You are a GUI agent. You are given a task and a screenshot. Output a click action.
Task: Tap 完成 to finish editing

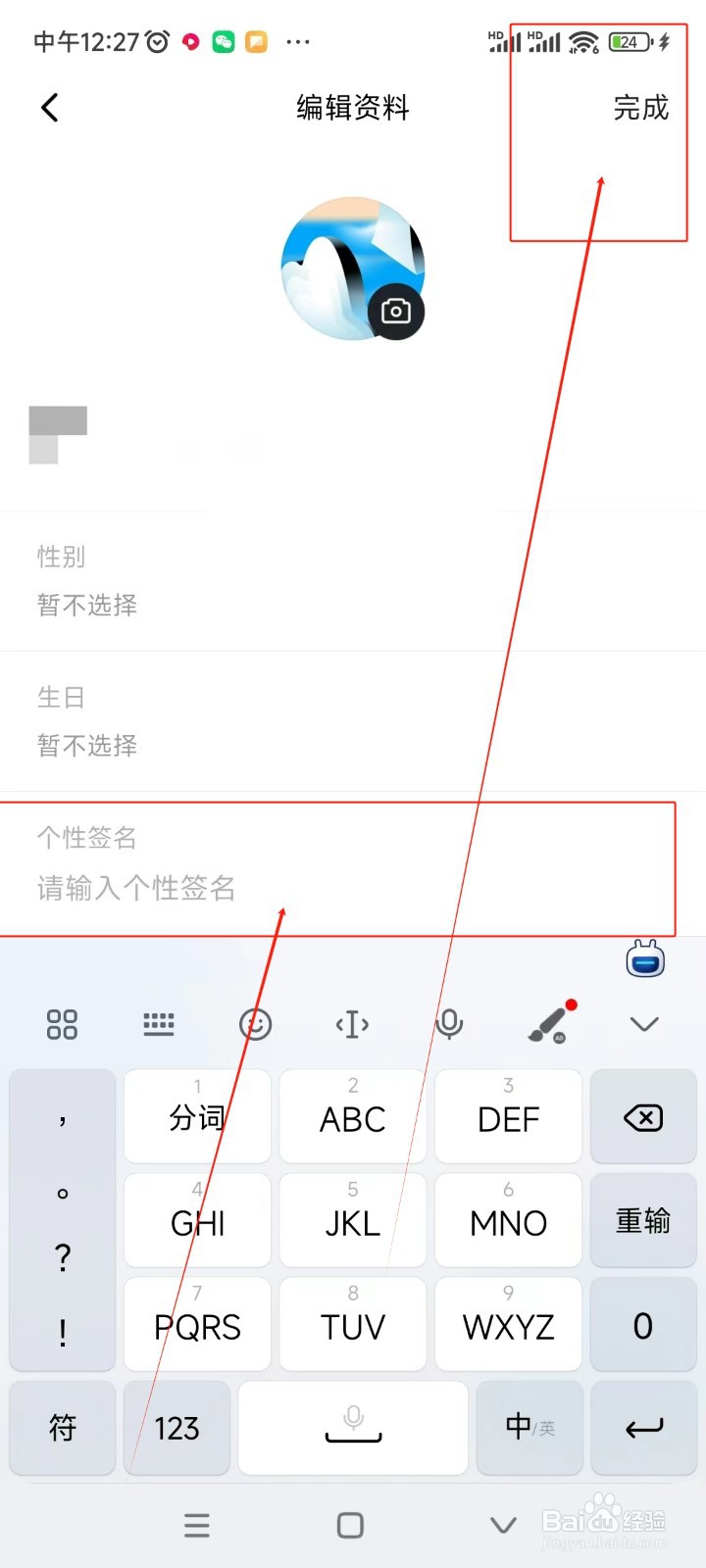pos(641,108)
